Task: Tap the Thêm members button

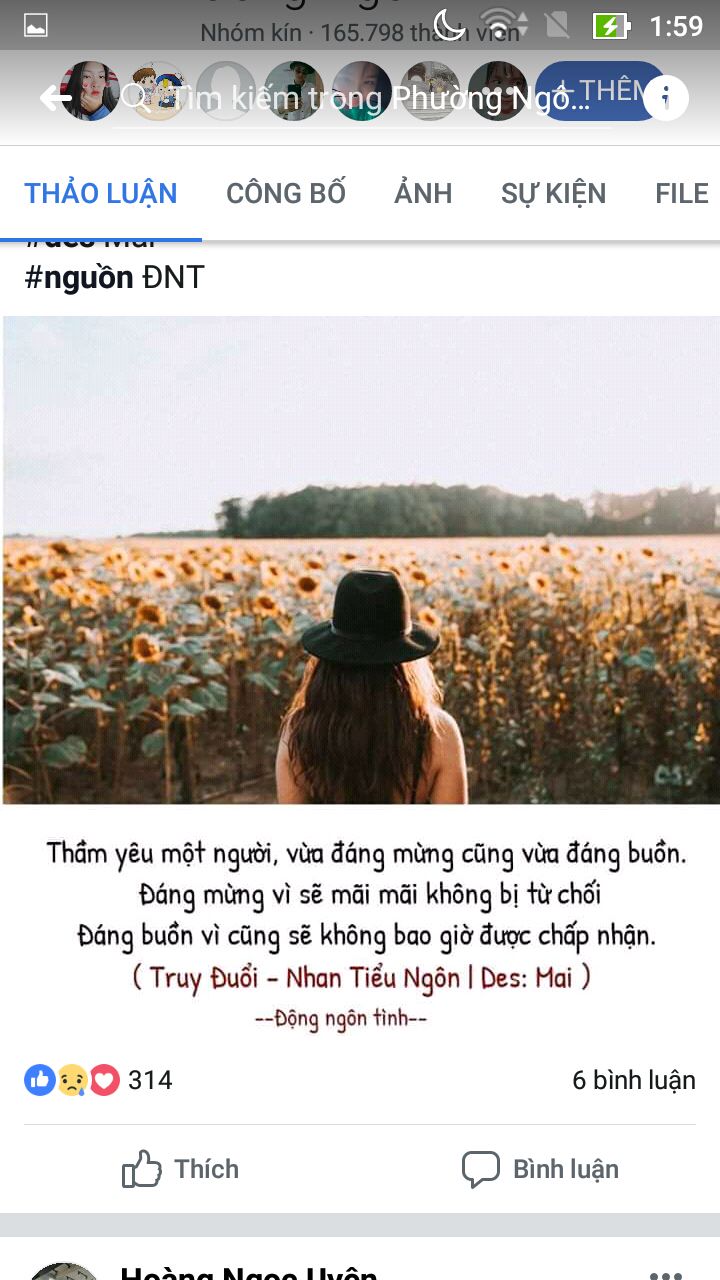Action: (x=600, y=91)
